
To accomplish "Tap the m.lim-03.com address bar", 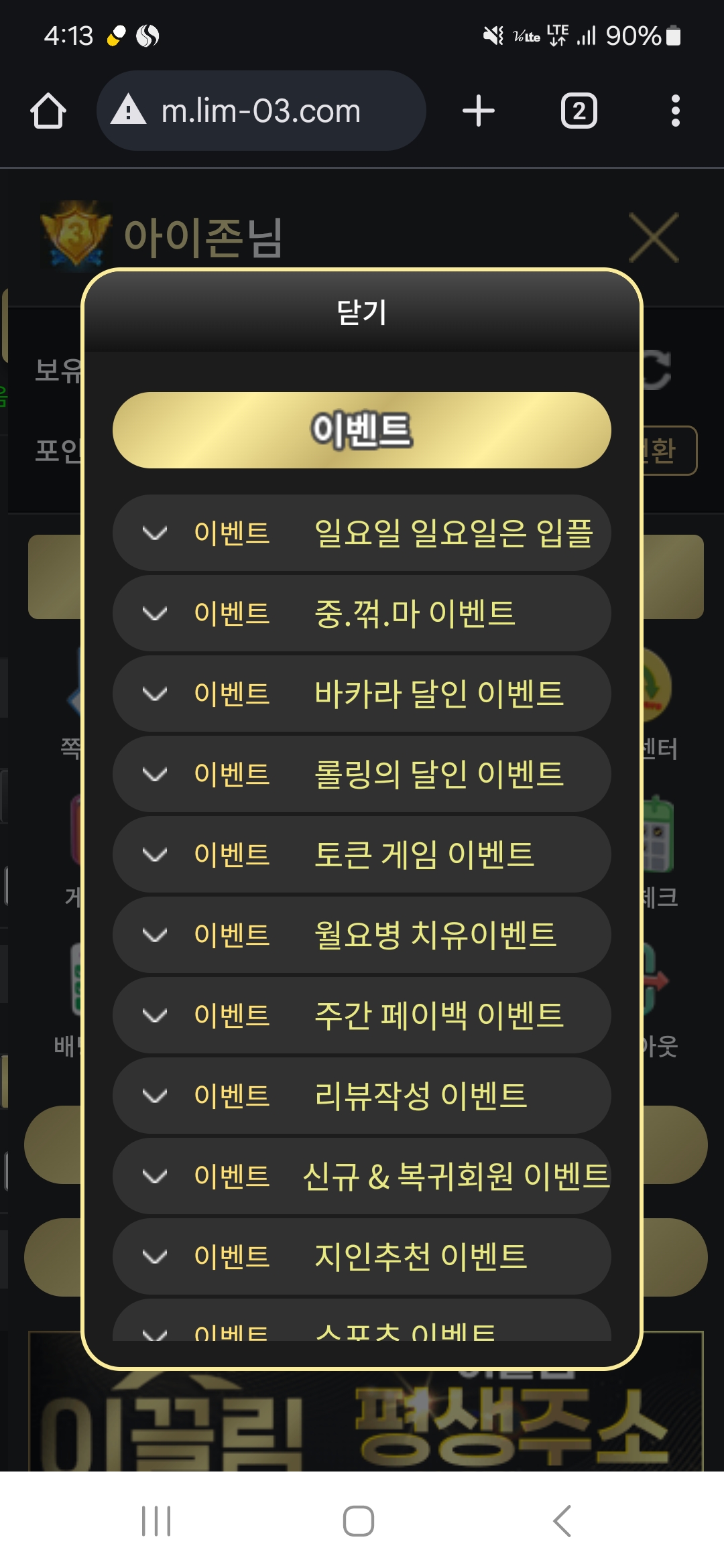I will 261,111.
